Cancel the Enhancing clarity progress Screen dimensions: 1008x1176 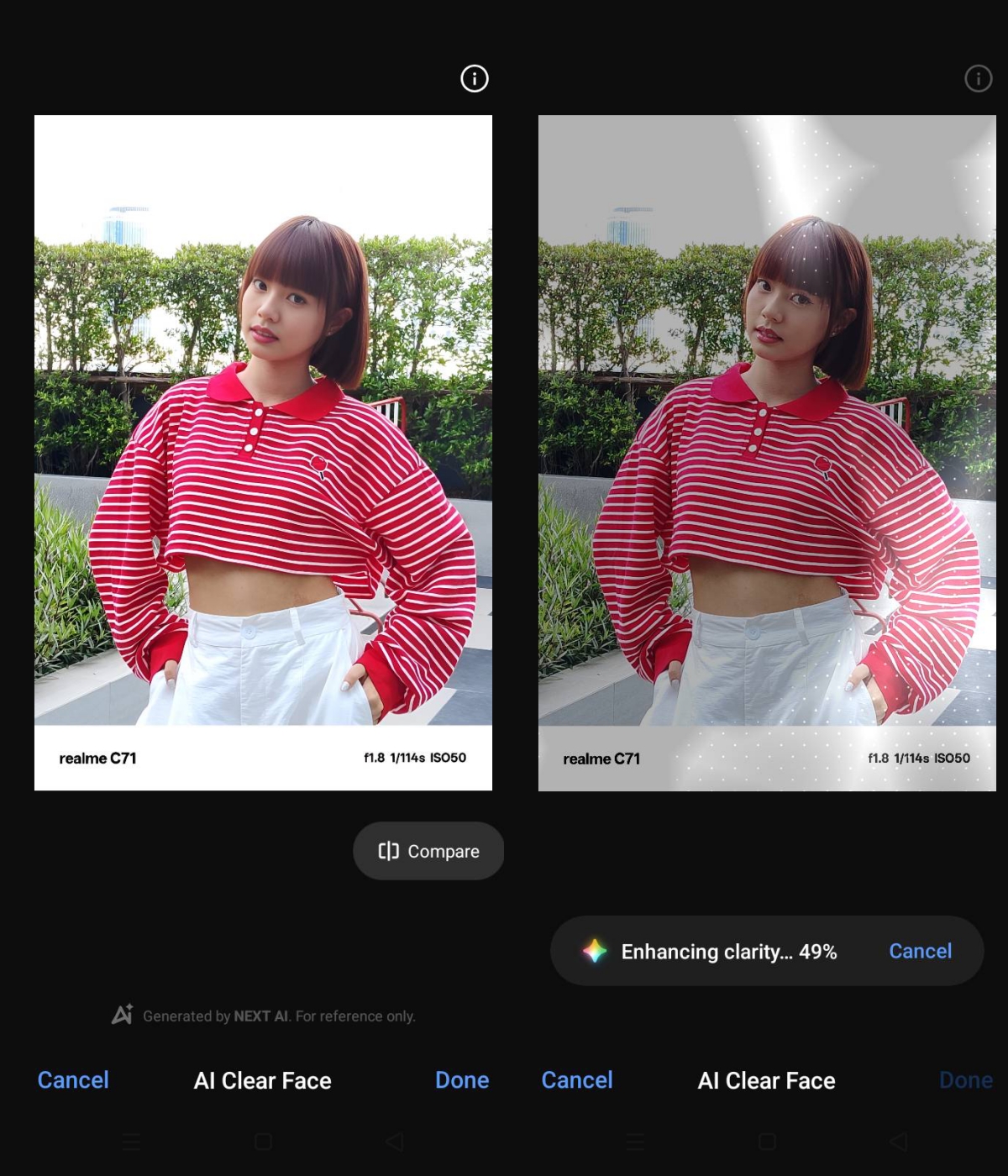(x=920, y=951)
